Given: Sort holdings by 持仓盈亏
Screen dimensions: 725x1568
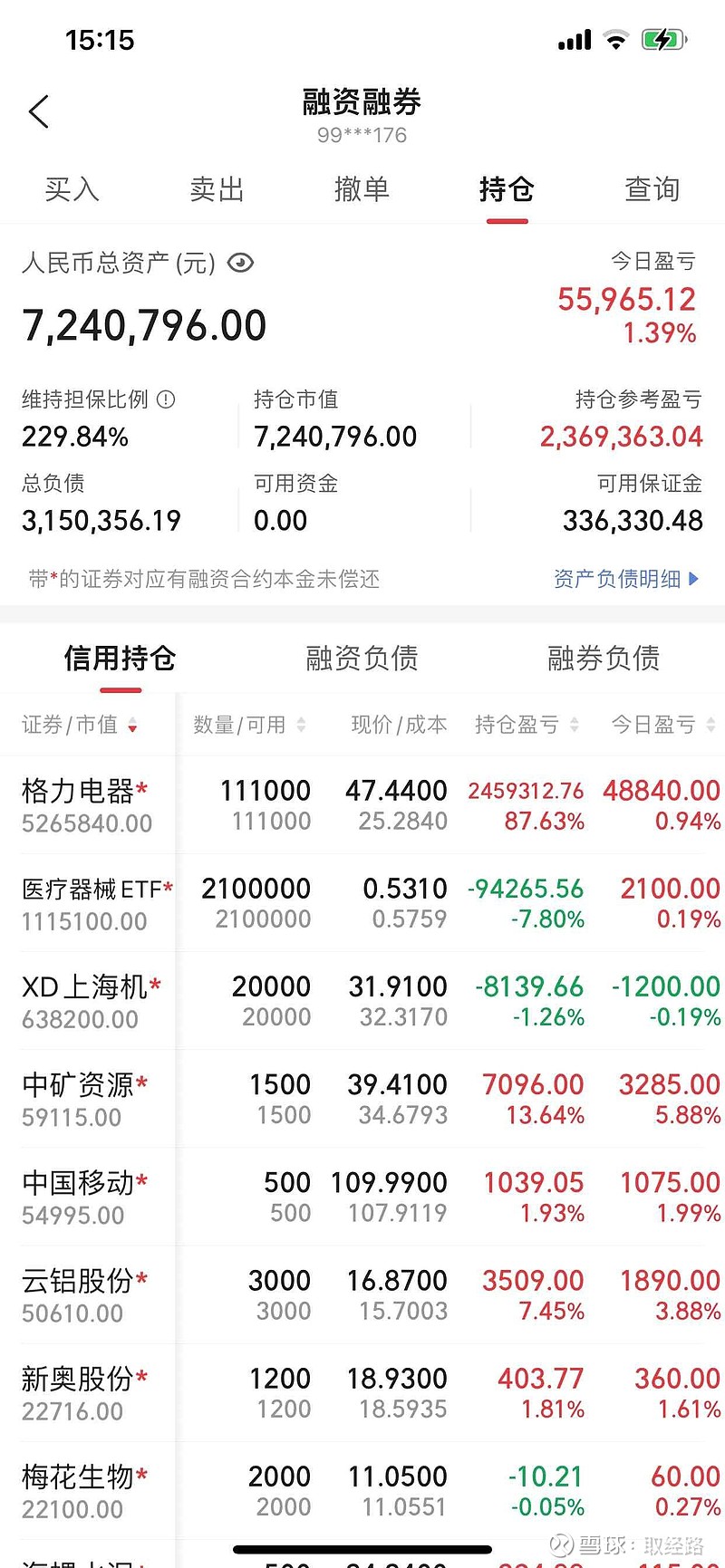Looking at the screenshot, I should tap(527, 725).
